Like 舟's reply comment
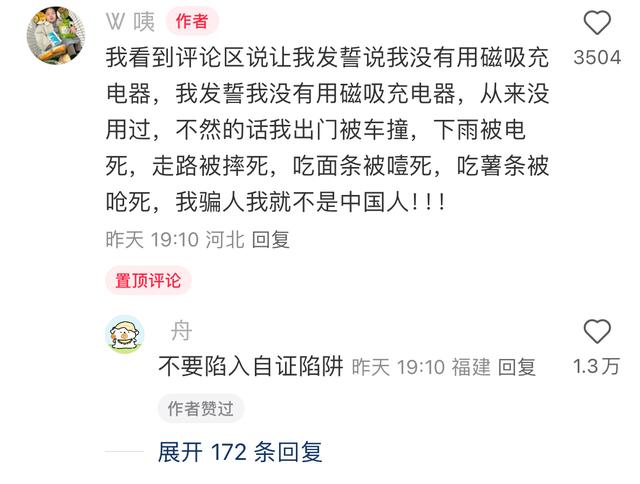The image size is (640, 484). (597, 331)
